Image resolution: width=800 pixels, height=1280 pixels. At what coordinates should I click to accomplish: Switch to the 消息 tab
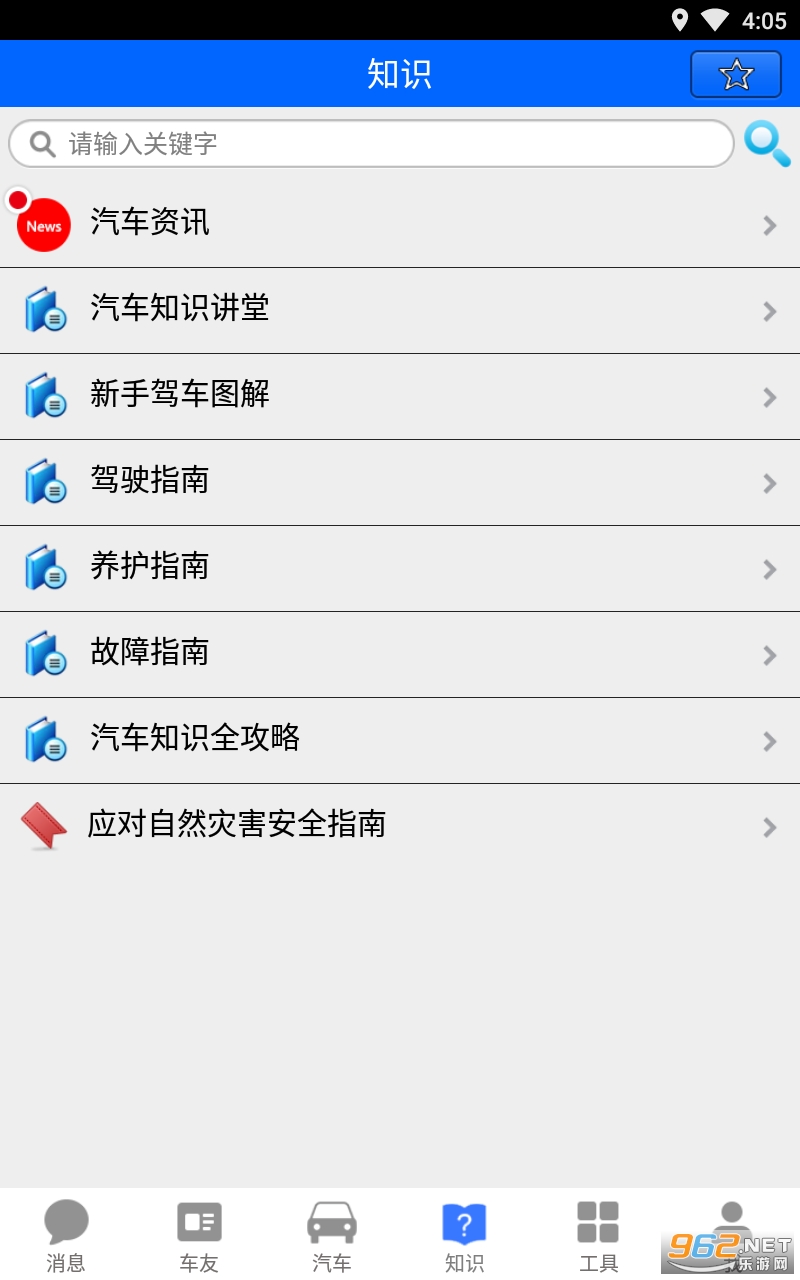point(66,1236)
